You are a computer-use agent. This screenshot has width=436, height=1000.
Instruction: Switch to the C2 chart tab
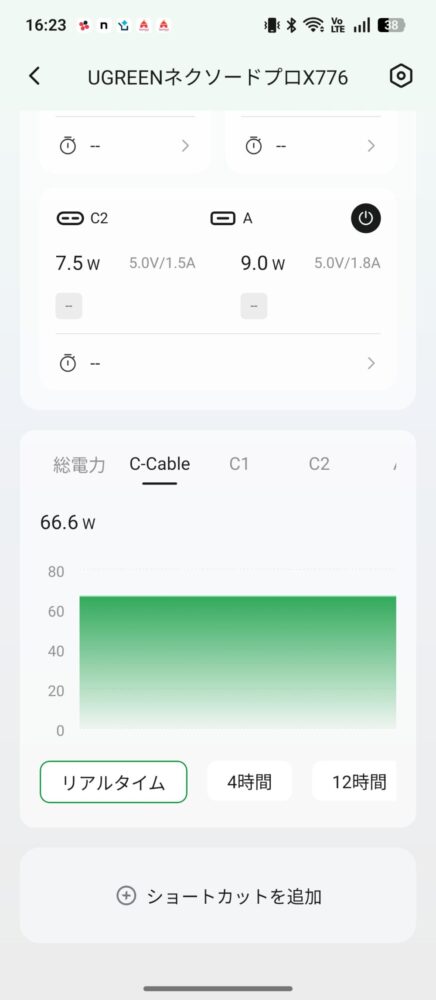click(x=319, y=464)
